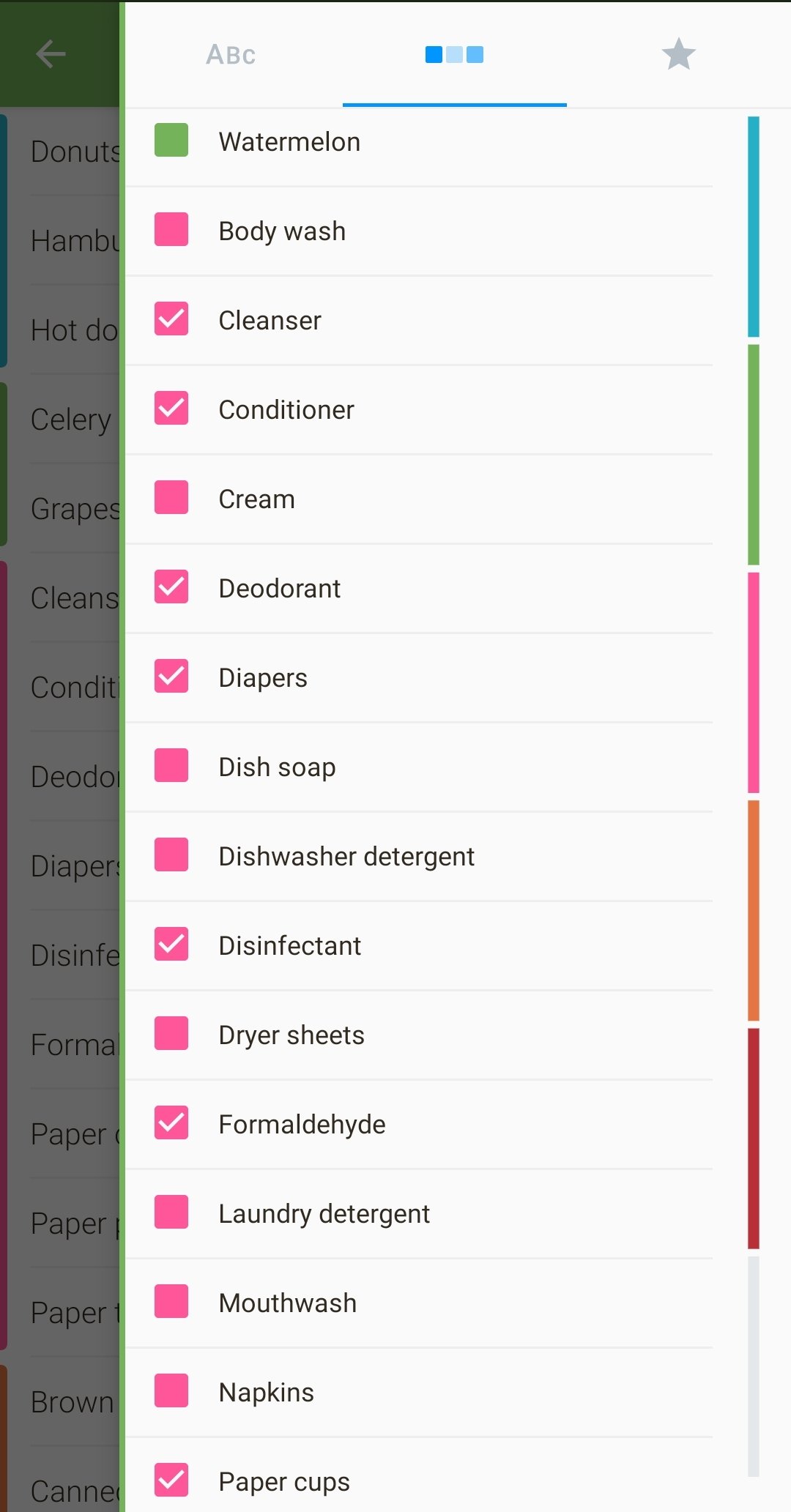The height and width of the screenshot is (1512, 791).
Task: Open the star favorites tab
Action: [x=678, y=54]
